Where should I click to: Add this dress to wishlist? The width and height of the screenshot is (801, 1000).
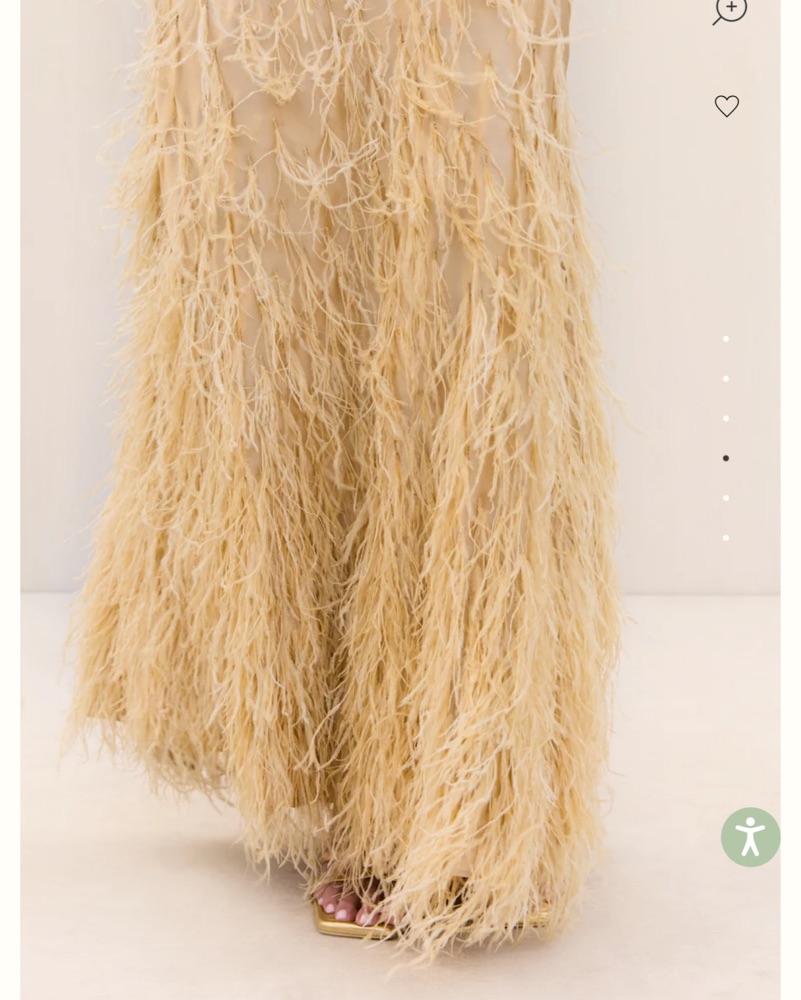pyautogui.click(x=727, y=106)
